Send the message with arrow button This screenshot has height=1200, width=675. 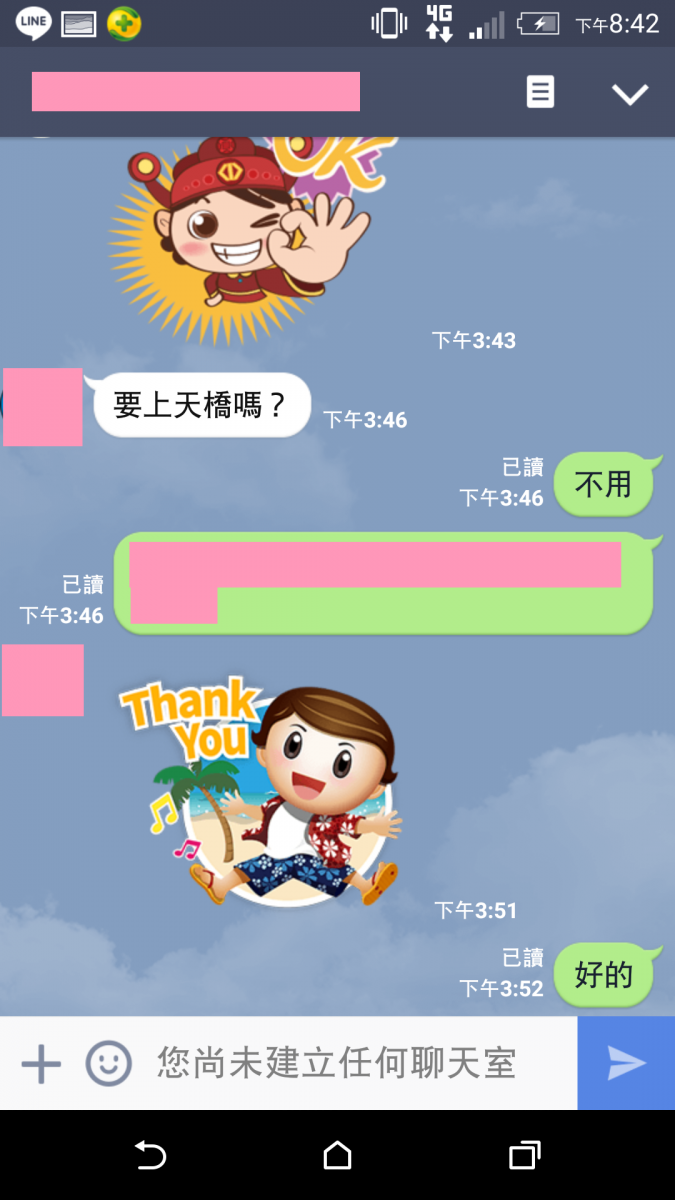pos(626,1063)
